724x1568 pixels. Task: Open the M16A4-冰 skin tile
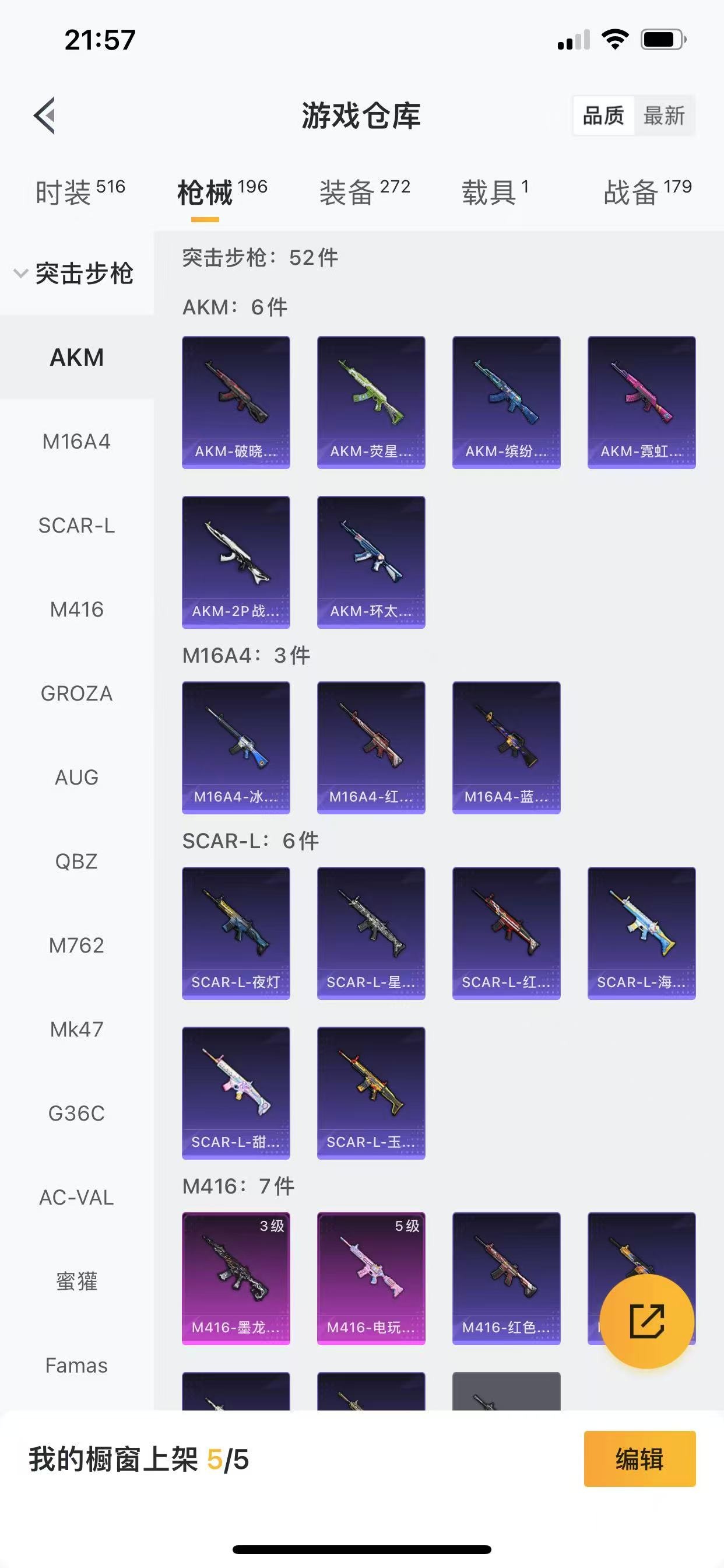236,747
